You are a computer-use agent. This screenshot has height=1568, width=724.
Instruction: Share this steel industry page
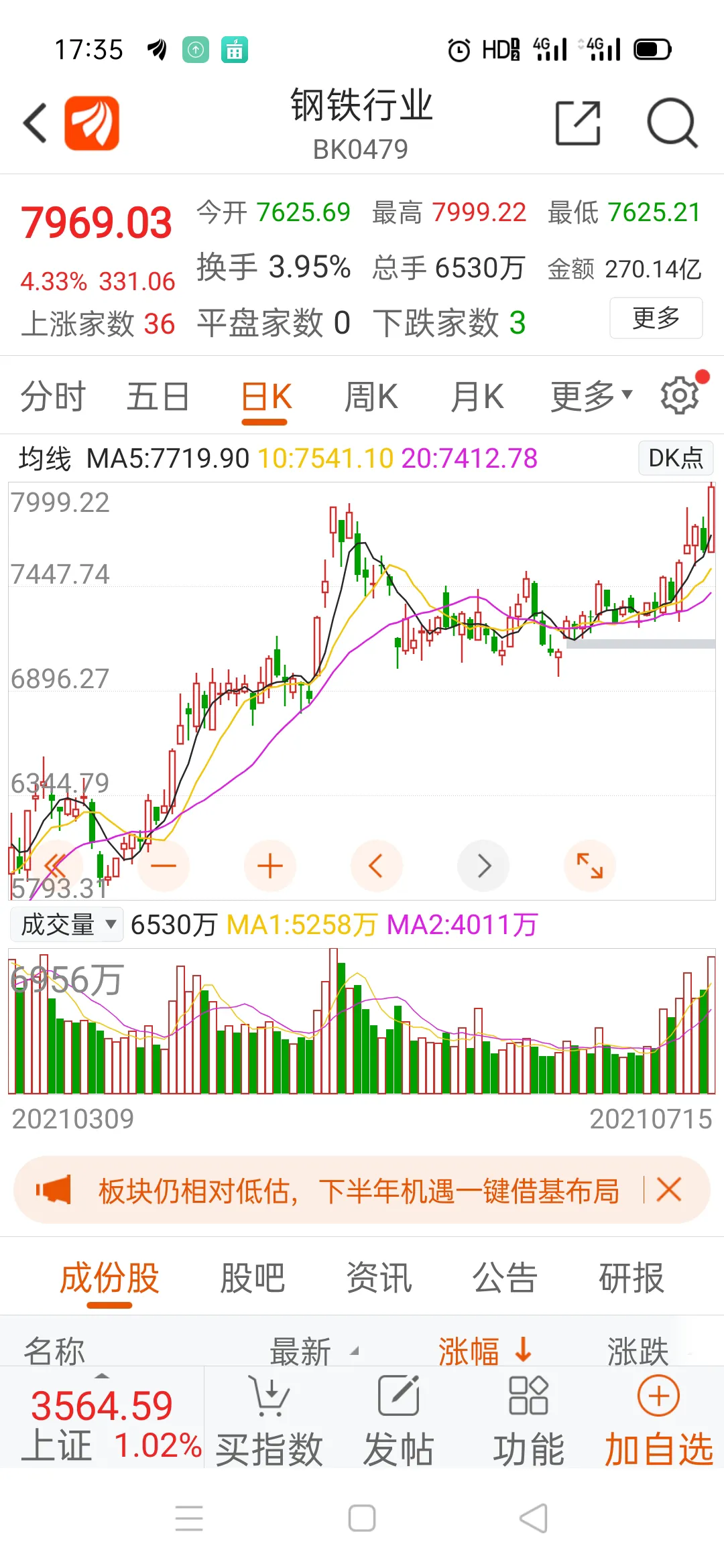click(x=578, y=123)
